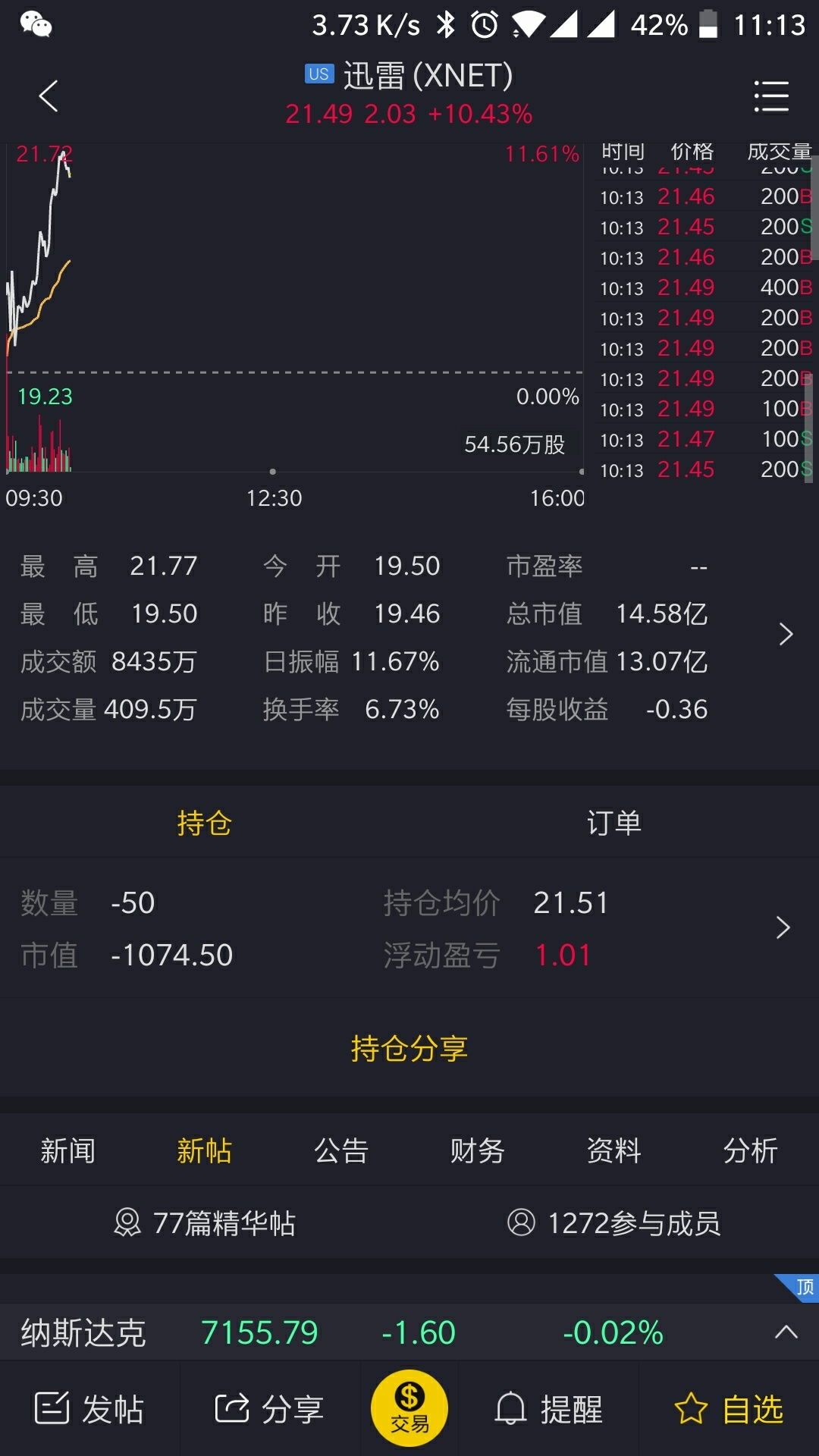The image size is (819, 1456).
Task: Switch to the 新闻 tab
Action: [68, 1150]
